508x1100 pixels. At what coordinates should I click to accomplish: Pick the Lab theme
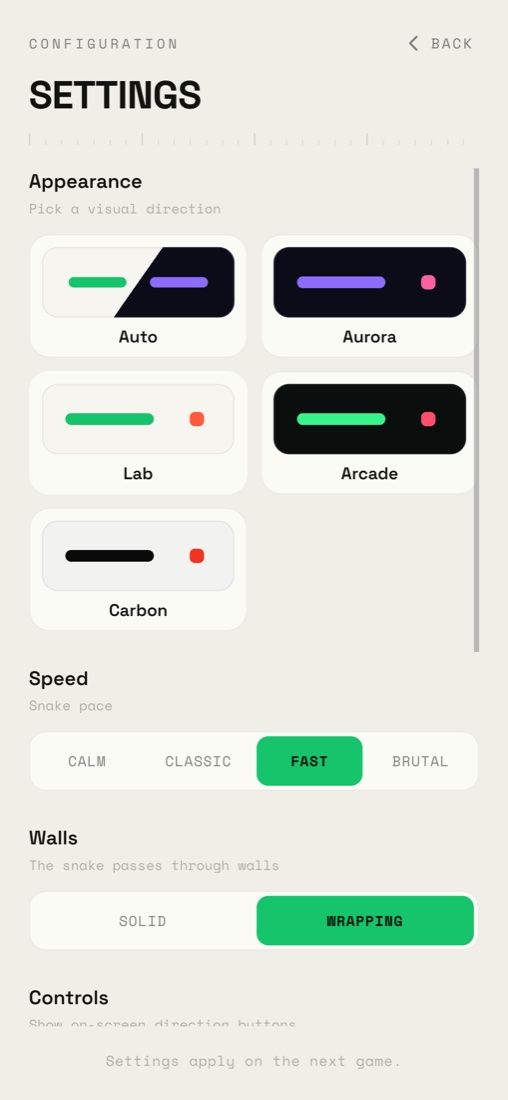coord(138,432)
